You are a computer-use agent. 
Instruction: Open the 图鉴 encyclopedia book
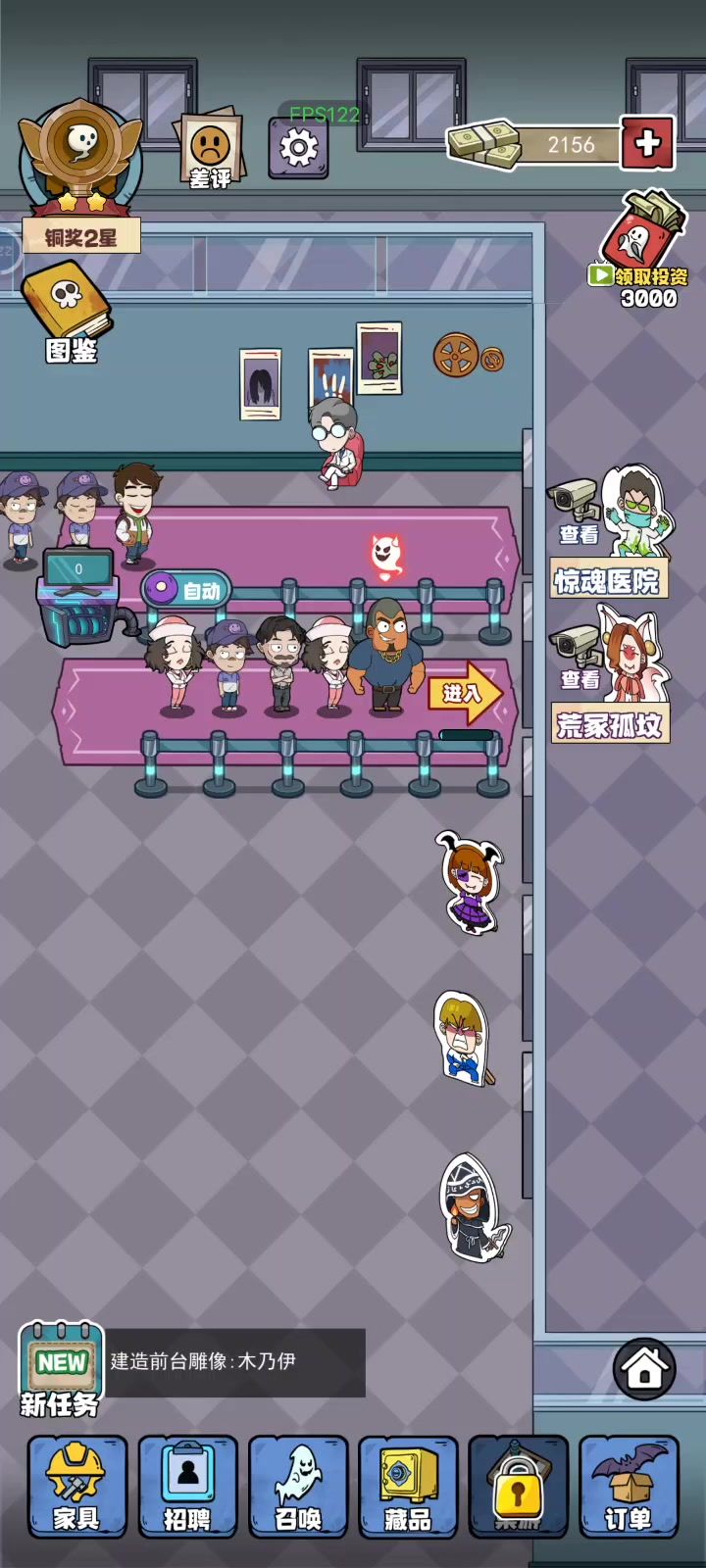69,314
